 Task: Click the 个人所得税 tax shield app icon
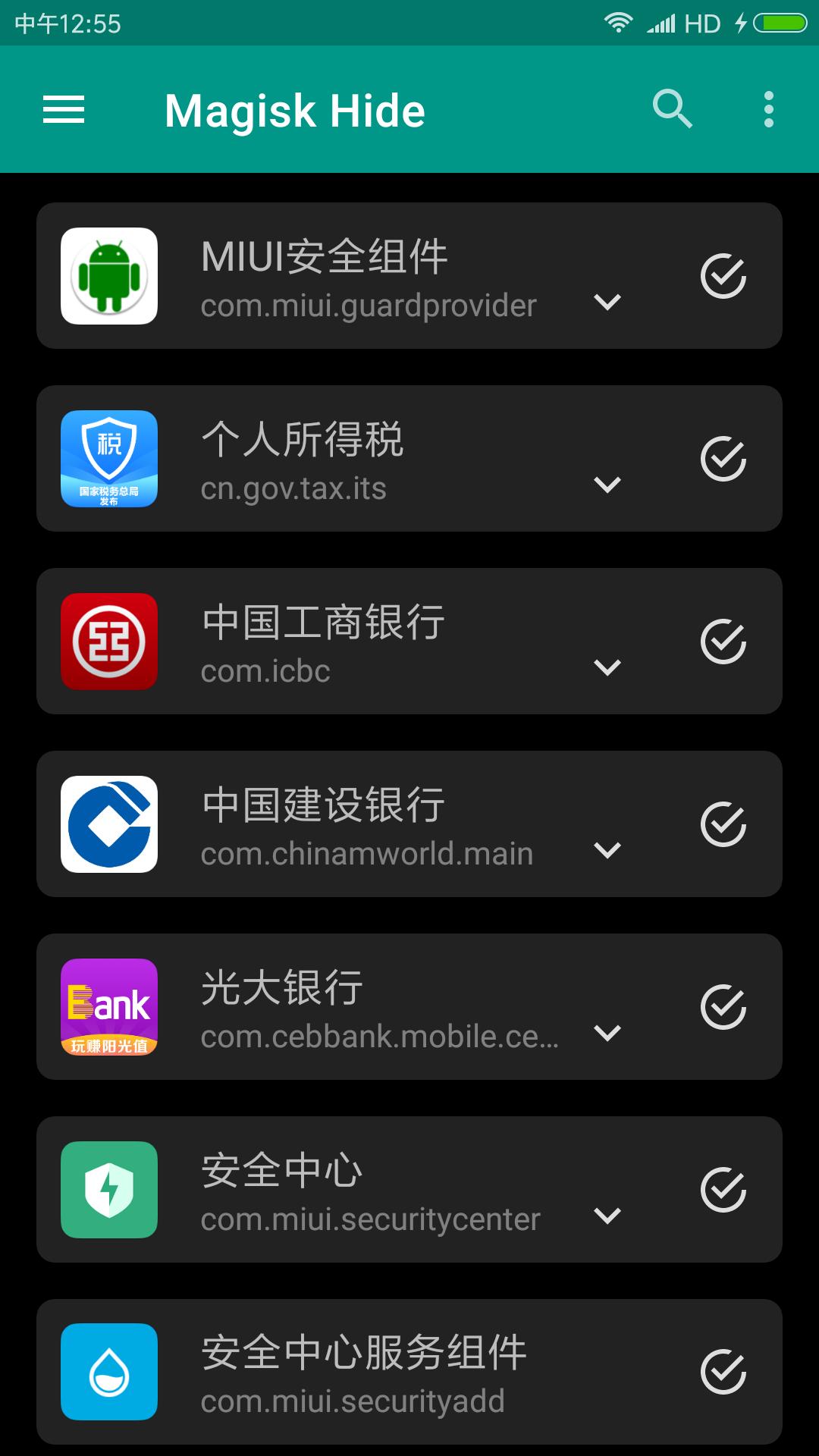(x=109, y=459)
